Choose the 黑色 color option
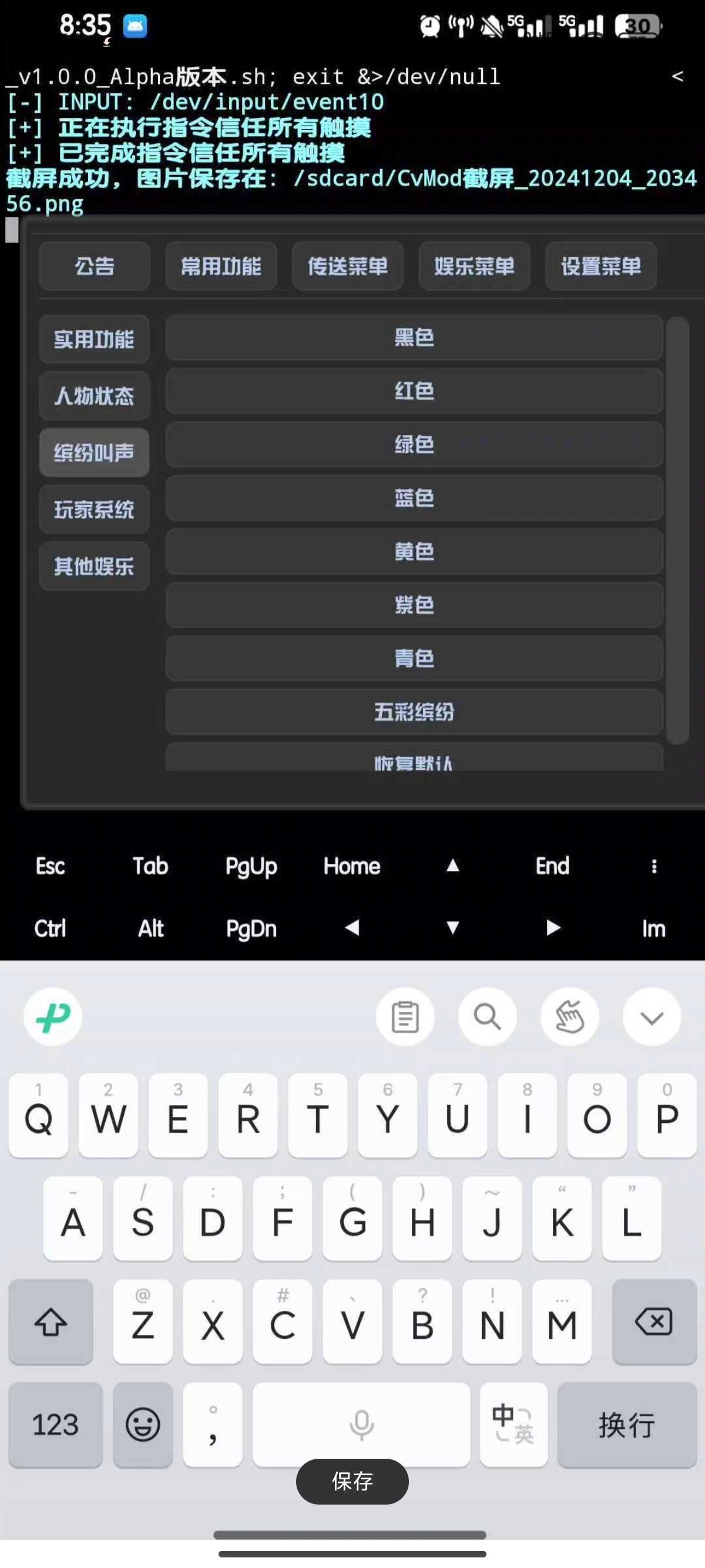Image resolution: width=705 pixels, height=1568 pixels. tap(414, 337)
